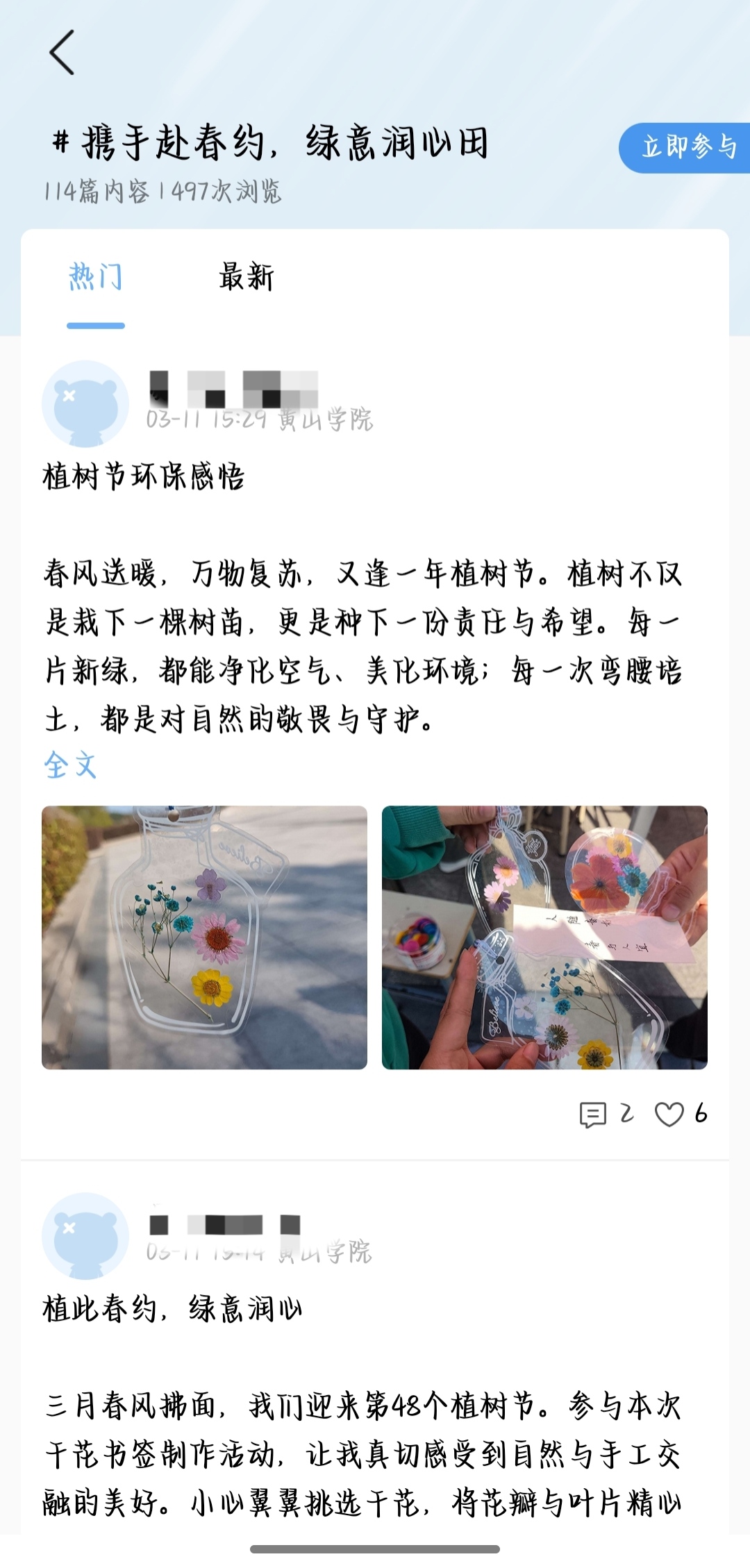
Task: Switch to the 最新 tab
Action: (x=247, y=277)
